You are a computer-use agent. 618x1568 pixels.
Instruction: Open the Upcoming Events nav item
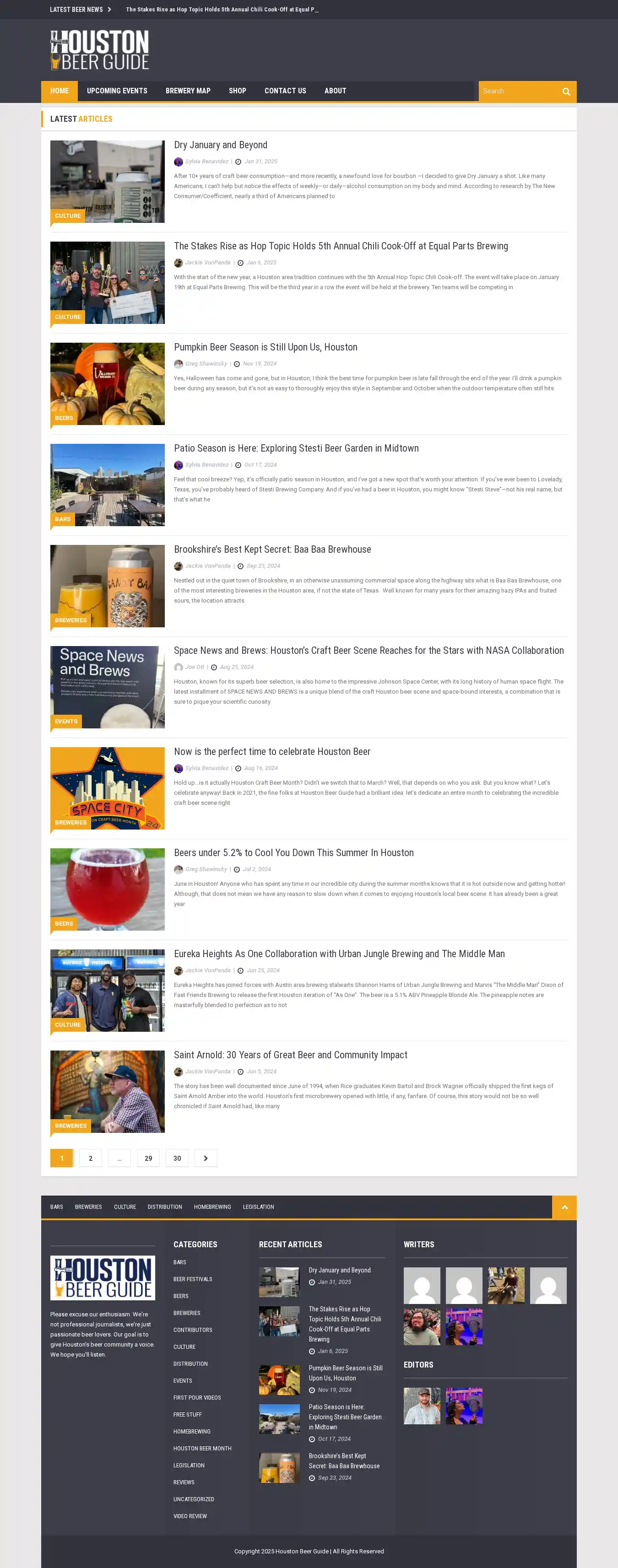click(117, 91)
